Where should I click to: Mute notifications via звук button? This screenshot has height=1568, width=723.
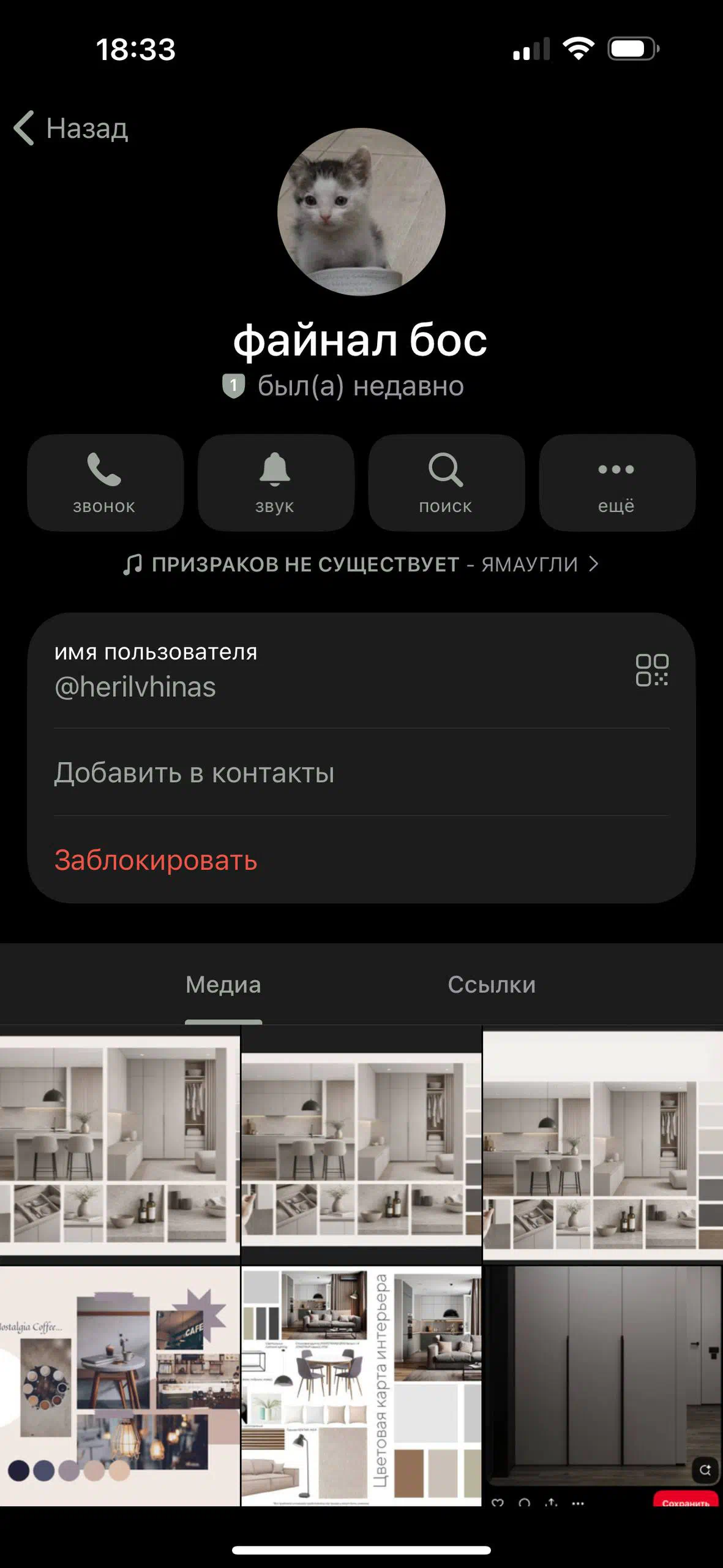pos(275,483)
